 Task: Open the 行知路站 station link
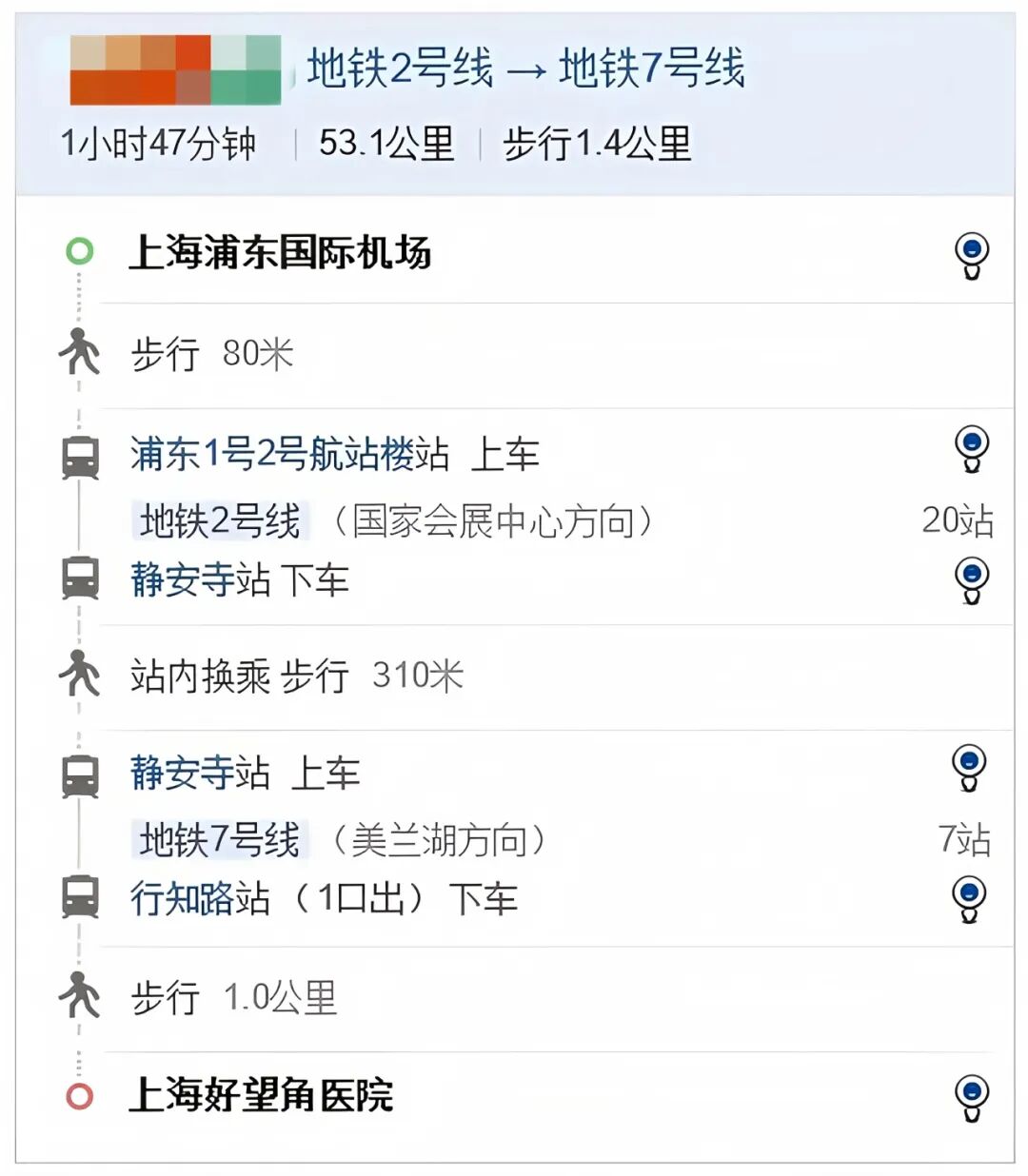point(201,898)
